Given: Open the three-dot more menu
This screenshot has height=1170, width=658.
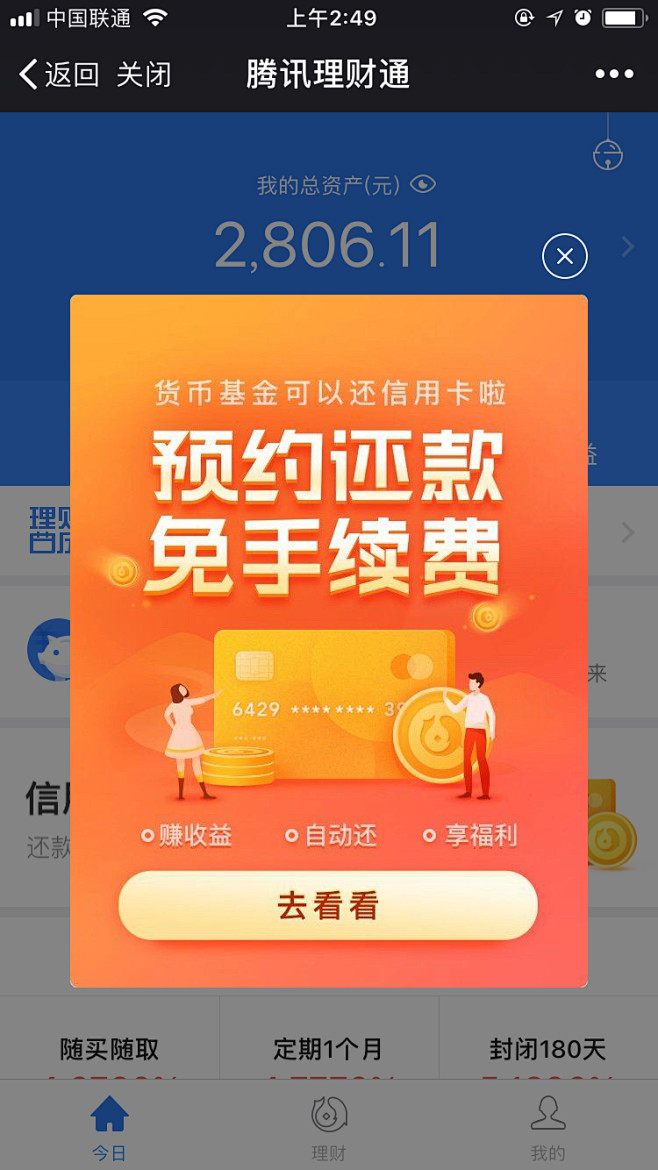Looking at the screenshot, I should (614, 74).
